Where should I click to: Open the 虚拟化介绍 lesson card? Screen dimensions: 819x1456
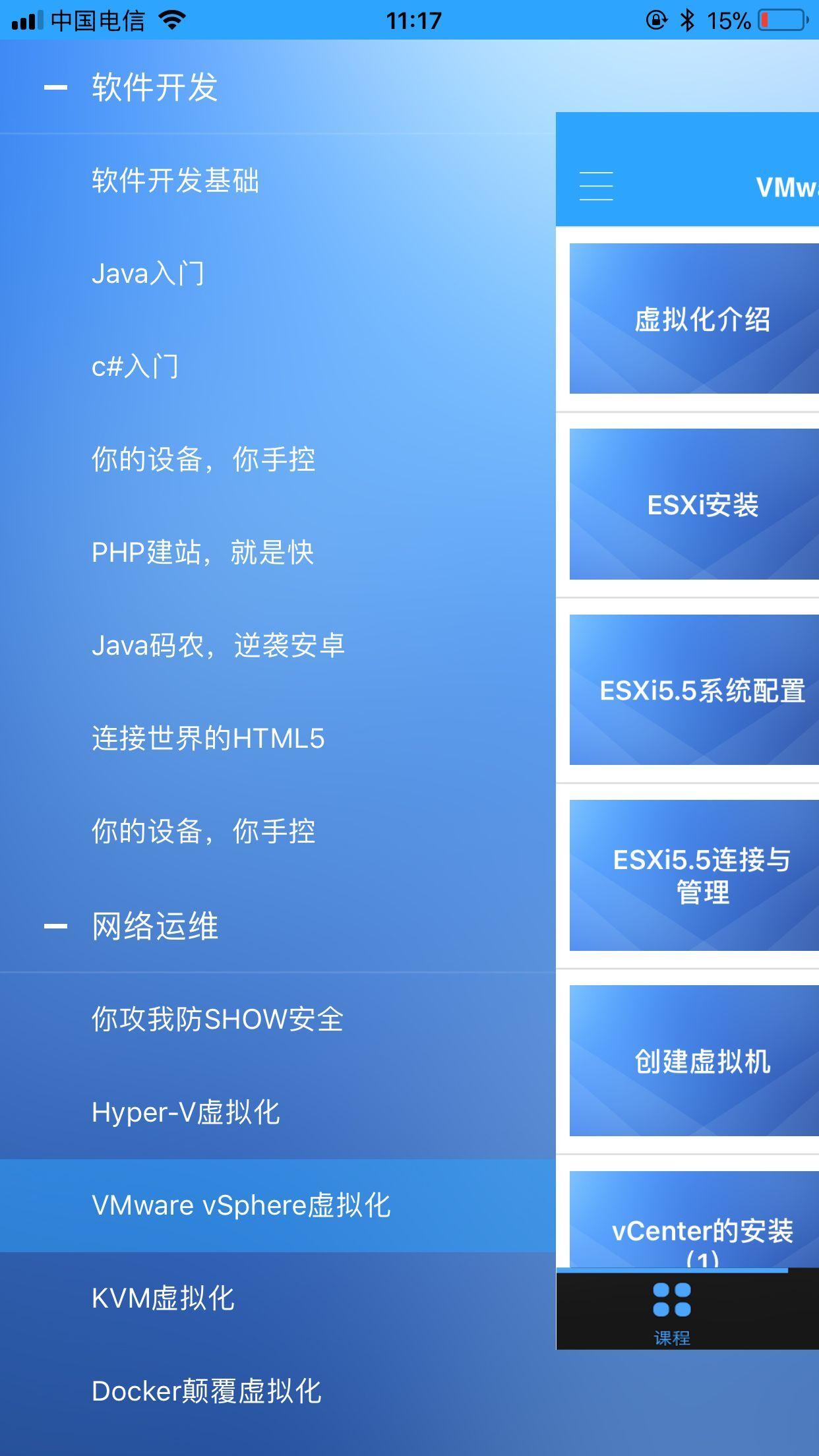point(694,318)
